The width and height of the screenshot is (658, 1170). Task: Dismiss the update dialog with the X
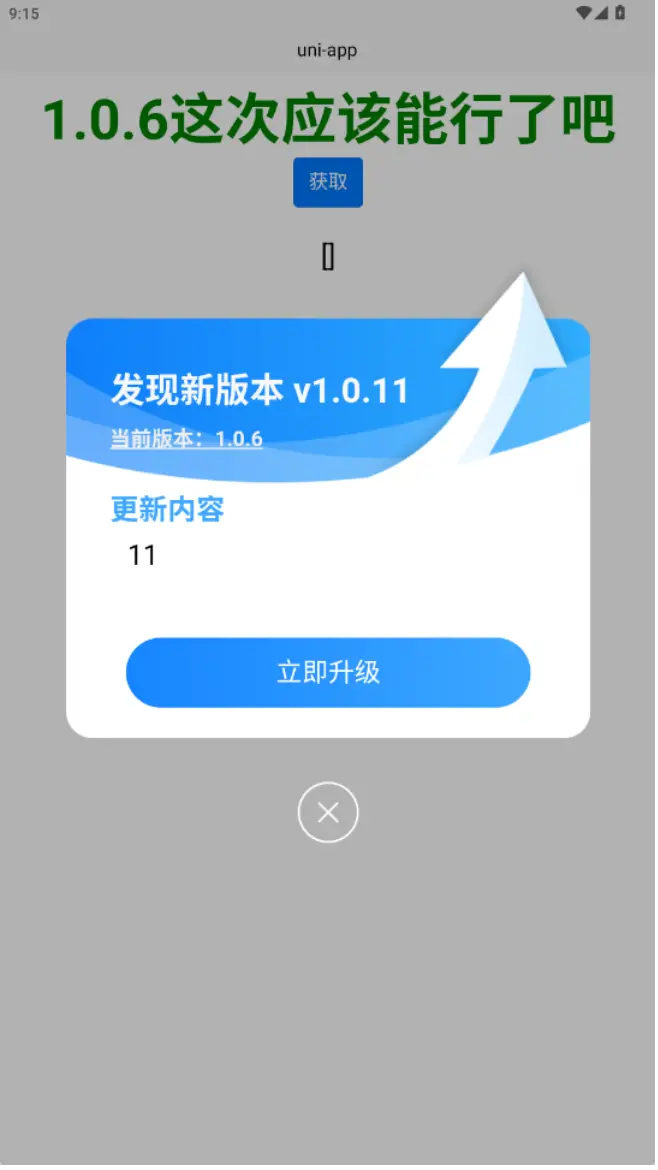tap(328, 812)
